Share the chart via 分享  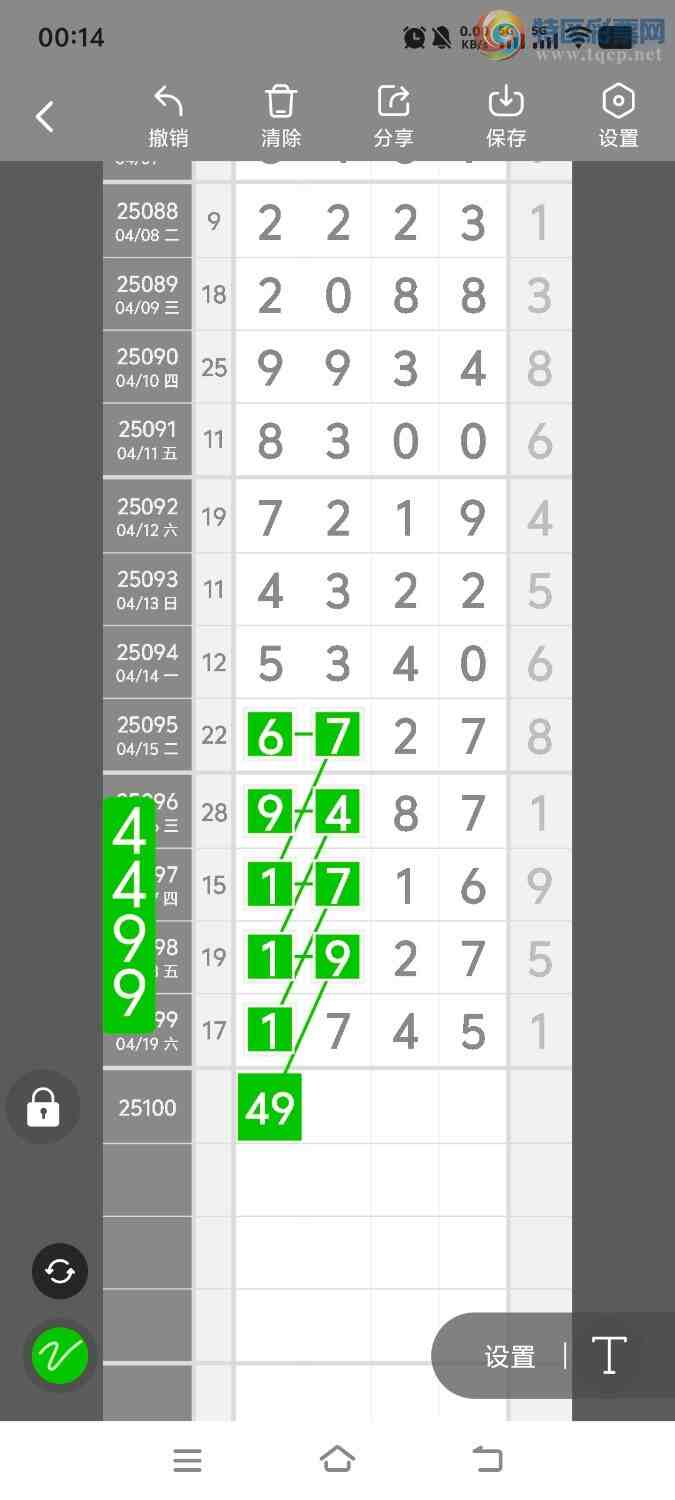(x=394, y=117)
